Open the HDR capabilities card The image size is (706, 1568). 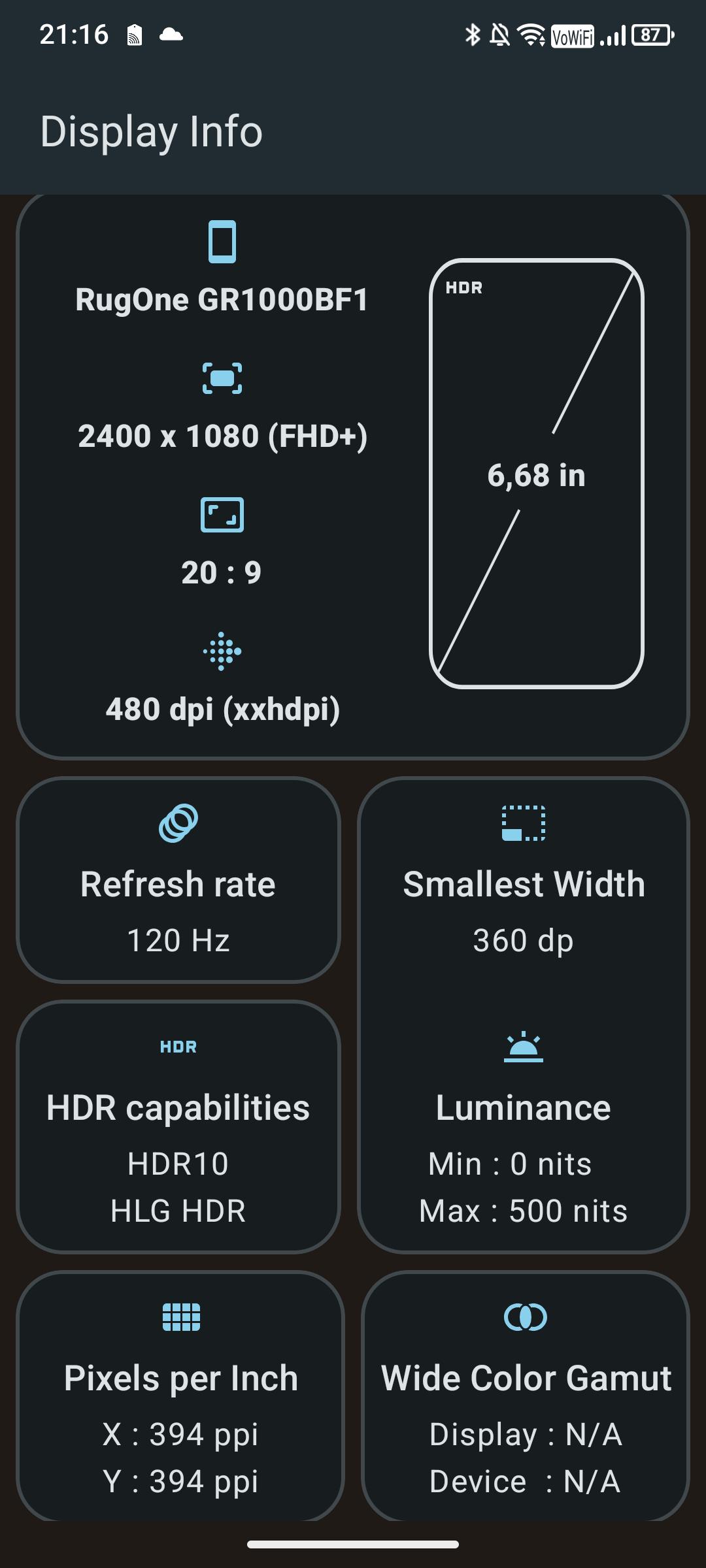(x=178, y=1127)
